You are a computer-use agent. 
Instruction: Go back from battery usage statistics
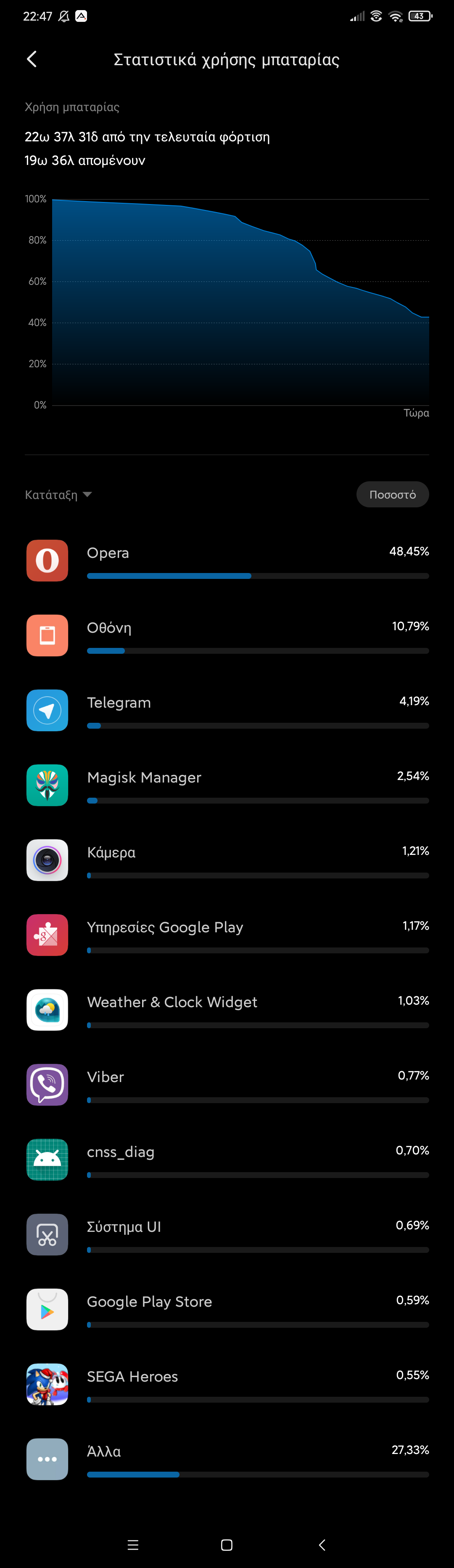pyautogui.click(x=32, y=59)
